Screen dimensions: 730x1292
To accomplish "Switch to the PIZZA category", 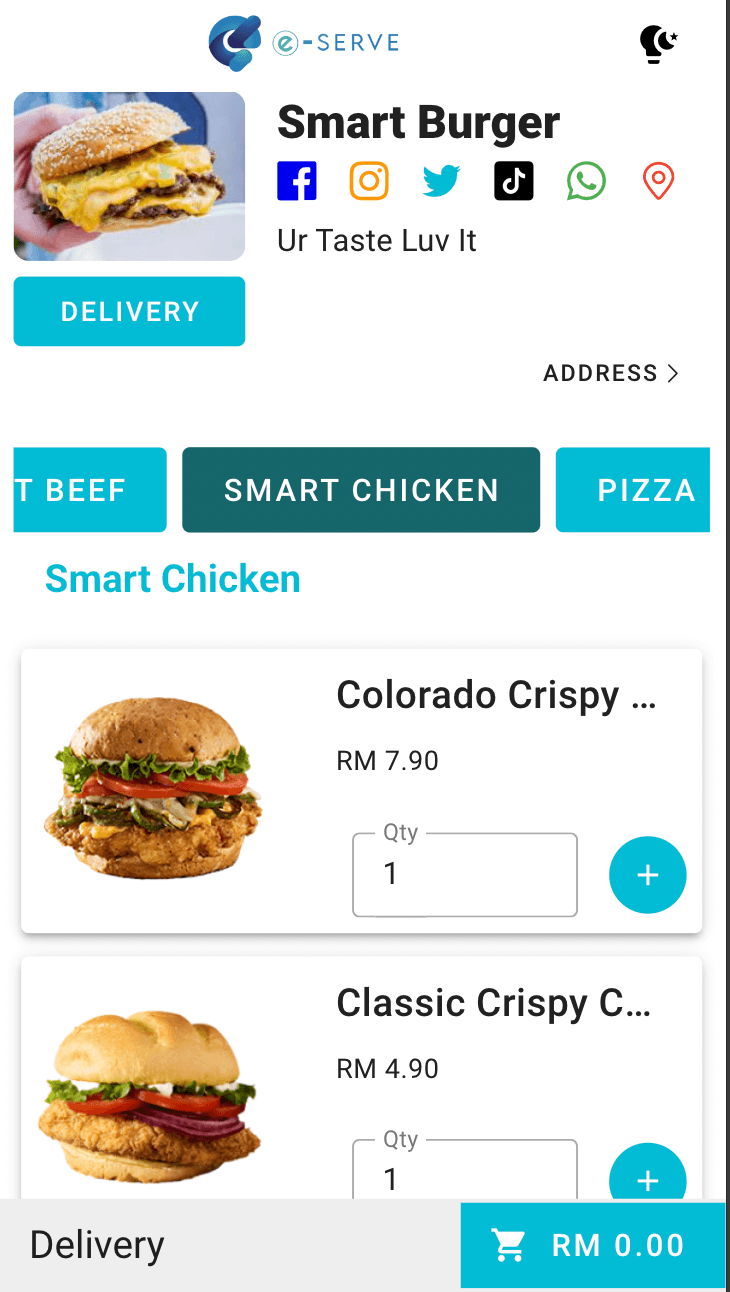I will coord(634,490).
